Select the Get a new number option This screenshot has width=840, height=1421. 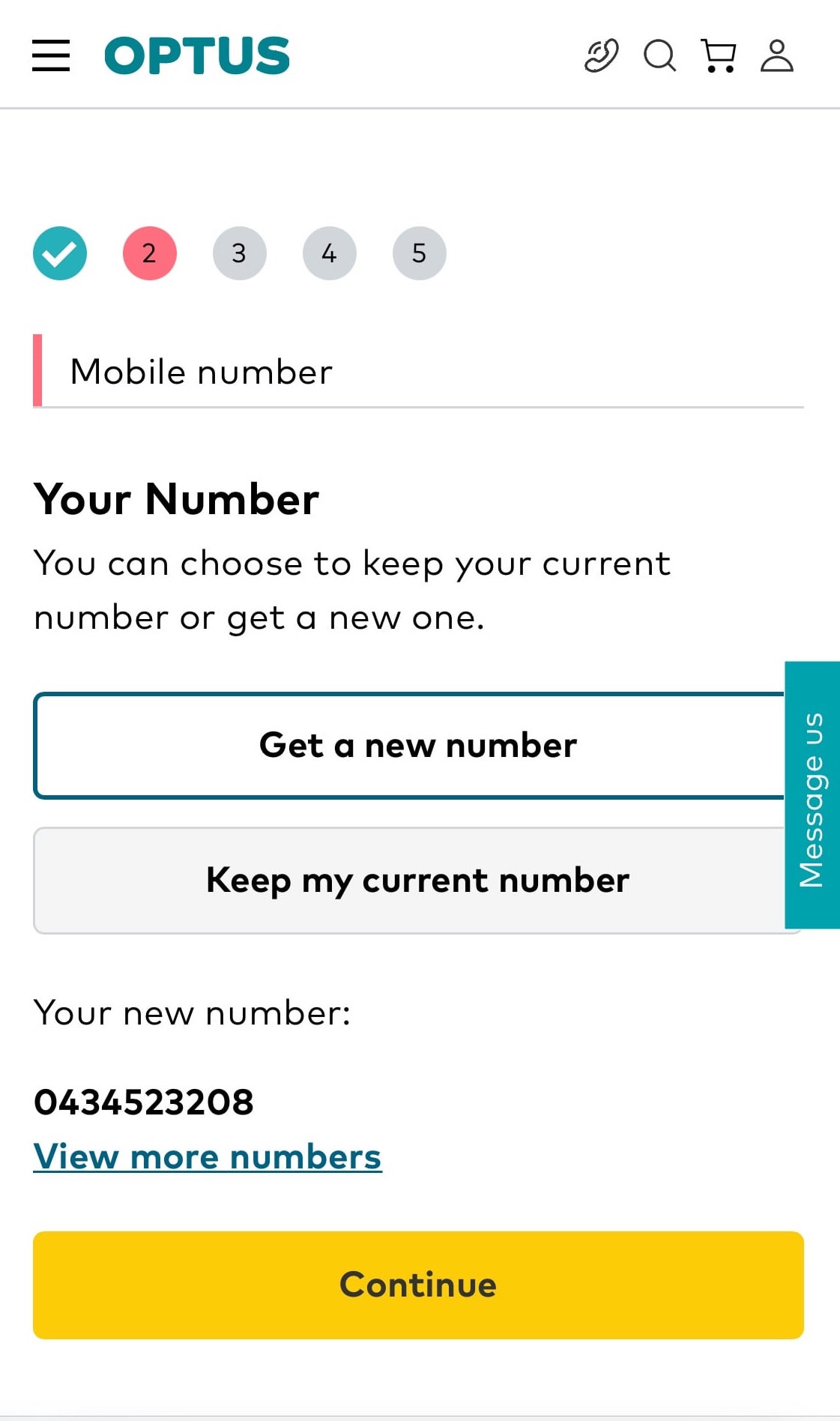[417, 745]
